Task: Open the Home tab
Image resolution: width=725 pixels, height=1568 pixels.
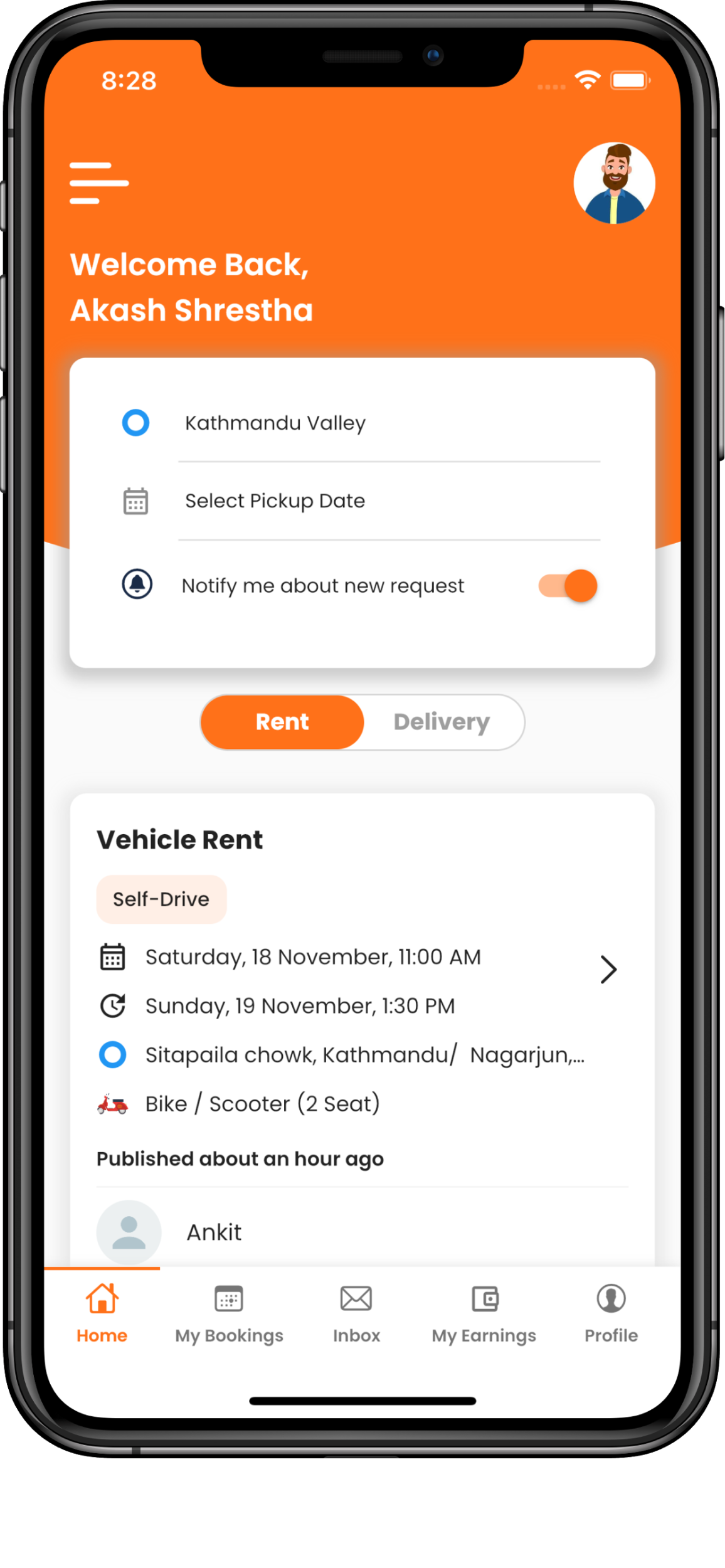Action: 102,1312
